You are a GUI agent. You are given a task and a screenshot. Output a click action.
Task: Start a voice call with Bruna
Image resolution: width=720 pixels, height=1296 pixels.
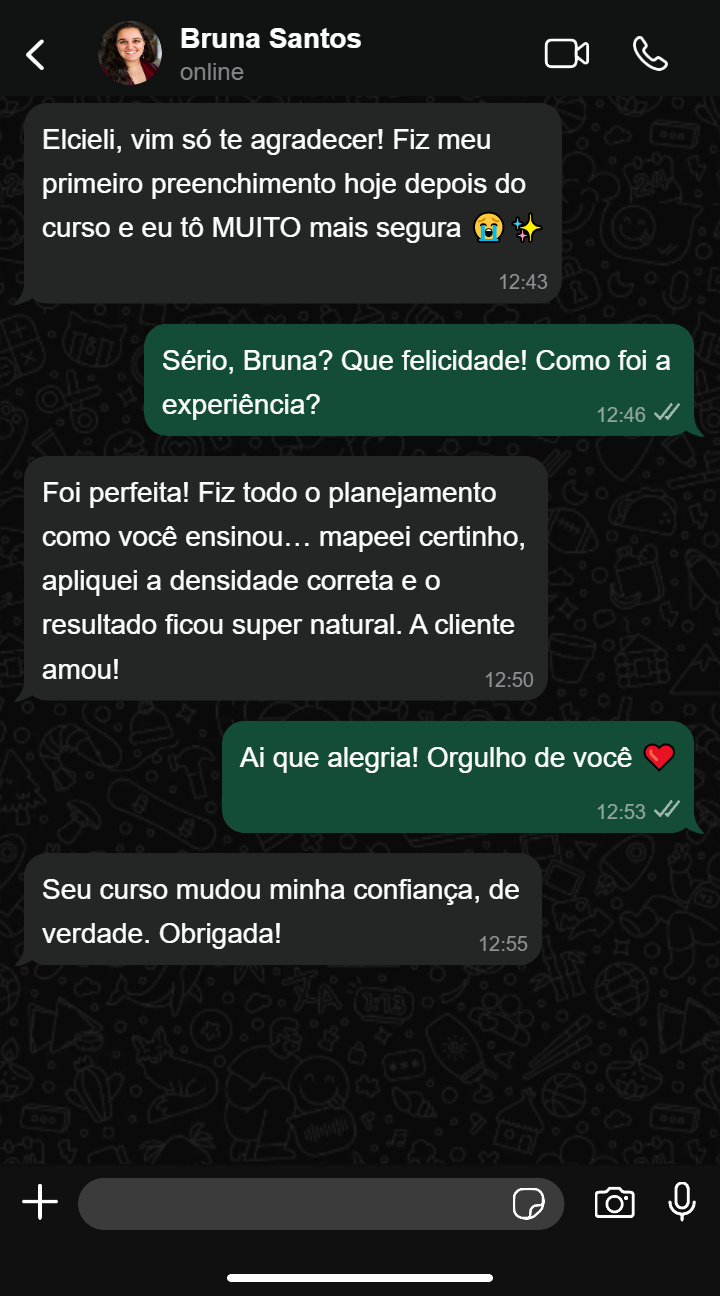650,54
